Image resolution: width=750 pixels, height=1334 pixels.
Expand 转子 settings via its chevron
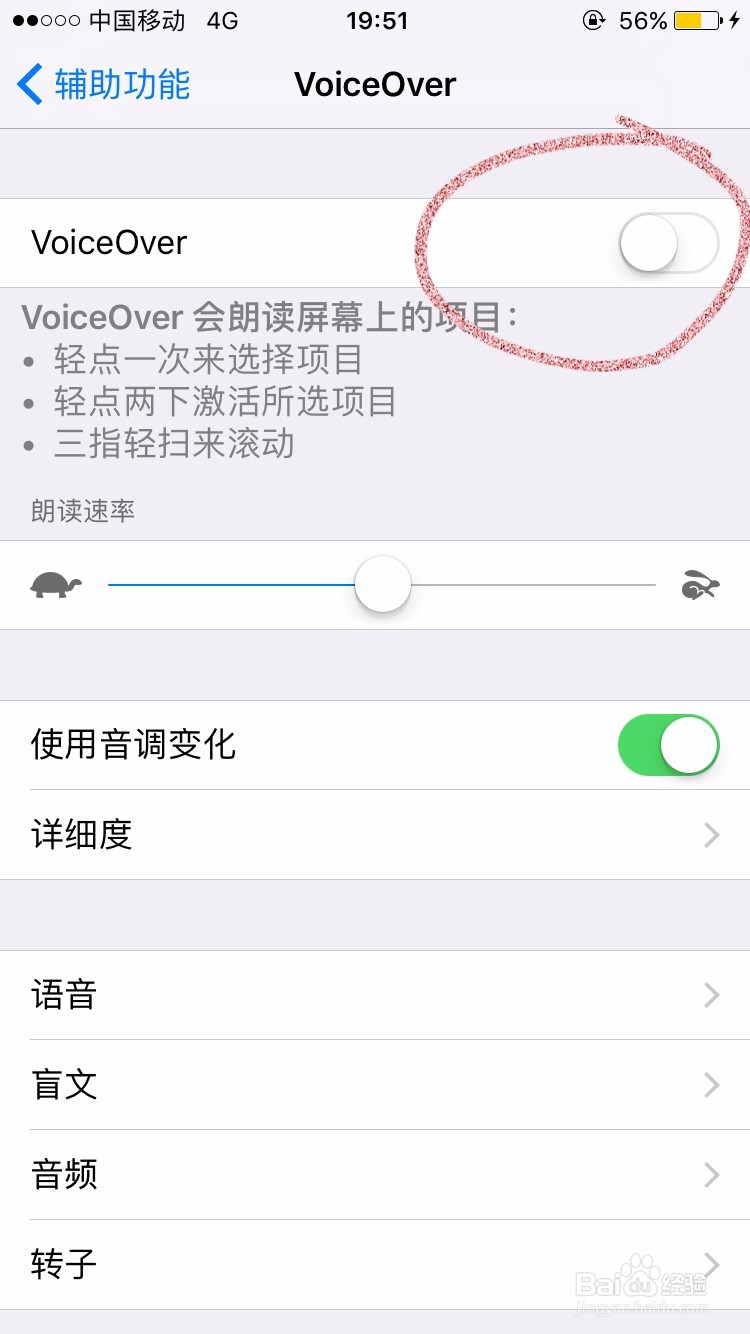(710, 1264)
